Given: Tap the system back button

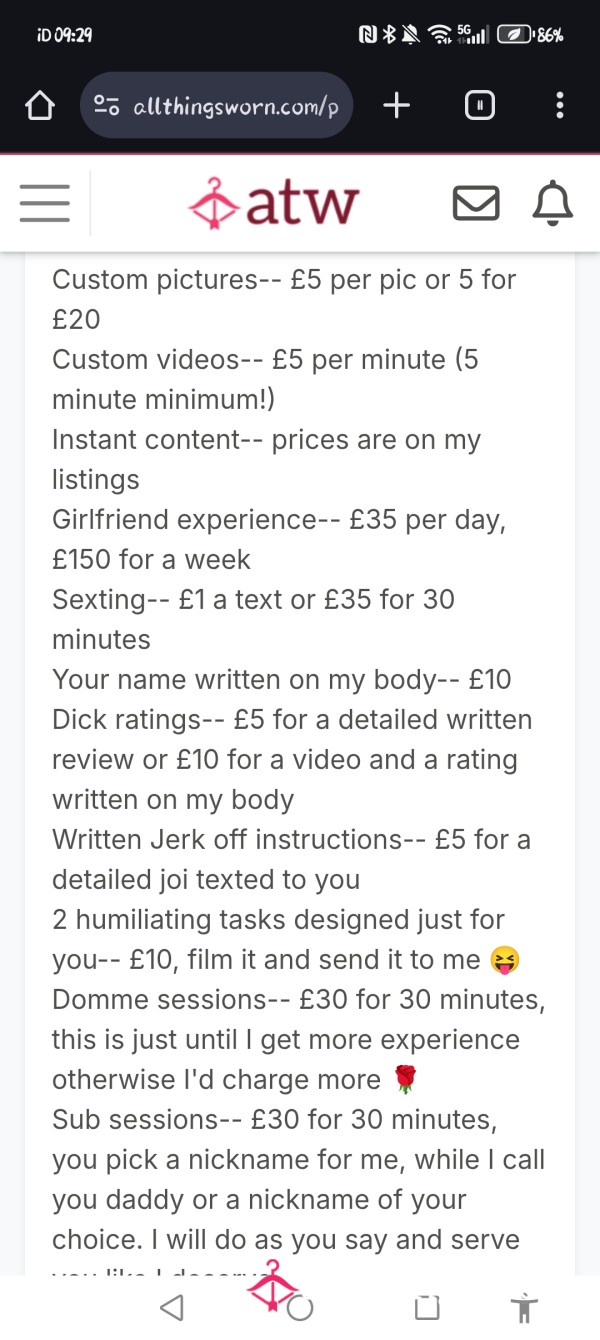Looking at the screenshot, I should tap(172, 1307).
